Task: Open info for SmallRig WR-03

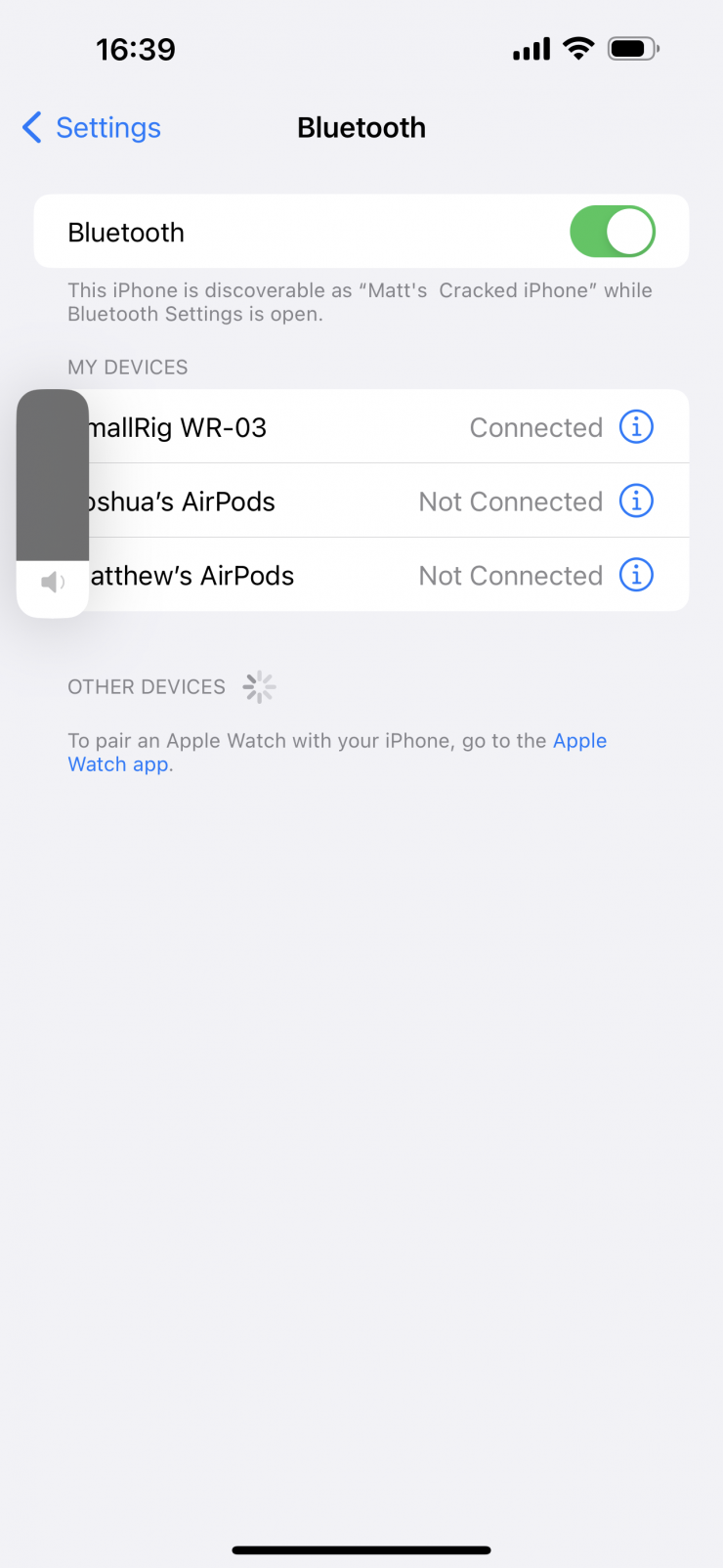Action: 636,427
